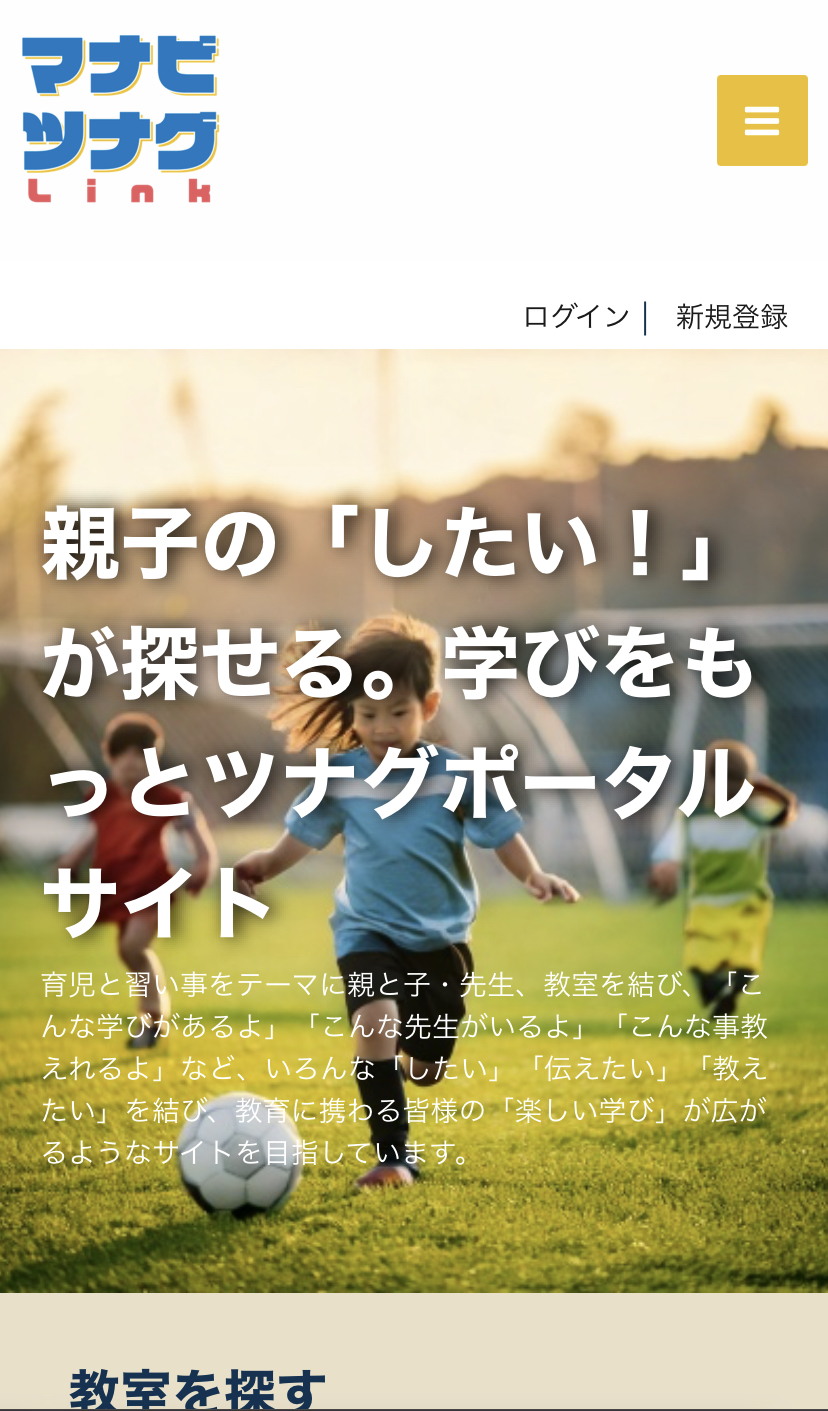The image size is (828, 1411).
Task: Open the yellow hamburger menu
Action: tap(762, 120)
